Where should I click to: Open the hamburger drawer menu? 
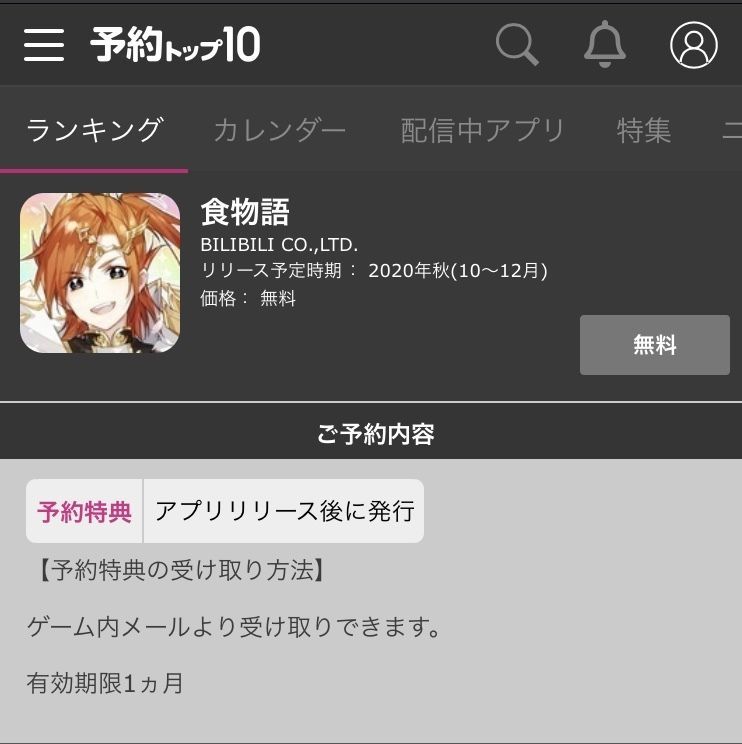click(x=44, y=44)
